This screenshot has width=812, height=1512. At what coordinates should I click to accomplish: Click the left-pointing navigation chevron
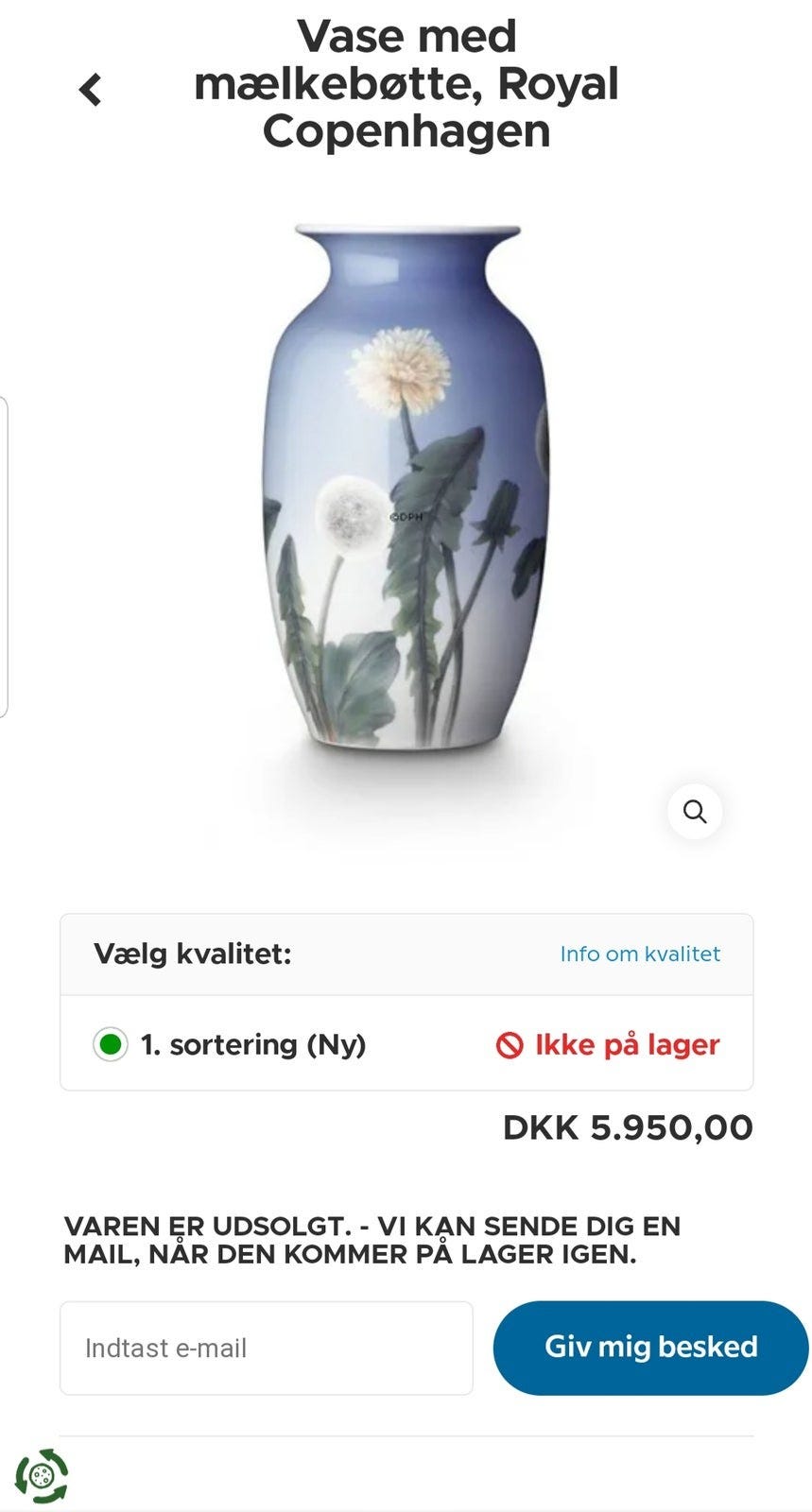(x=90, y=88)
